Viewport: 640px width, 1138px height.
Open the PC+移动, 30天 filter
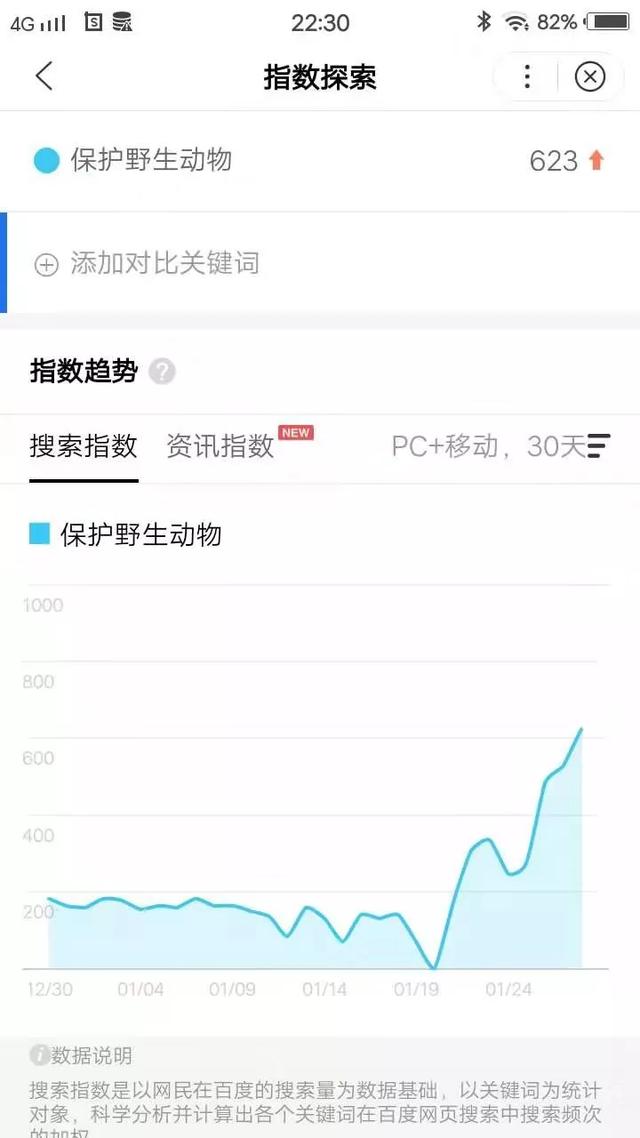[500, 446]
